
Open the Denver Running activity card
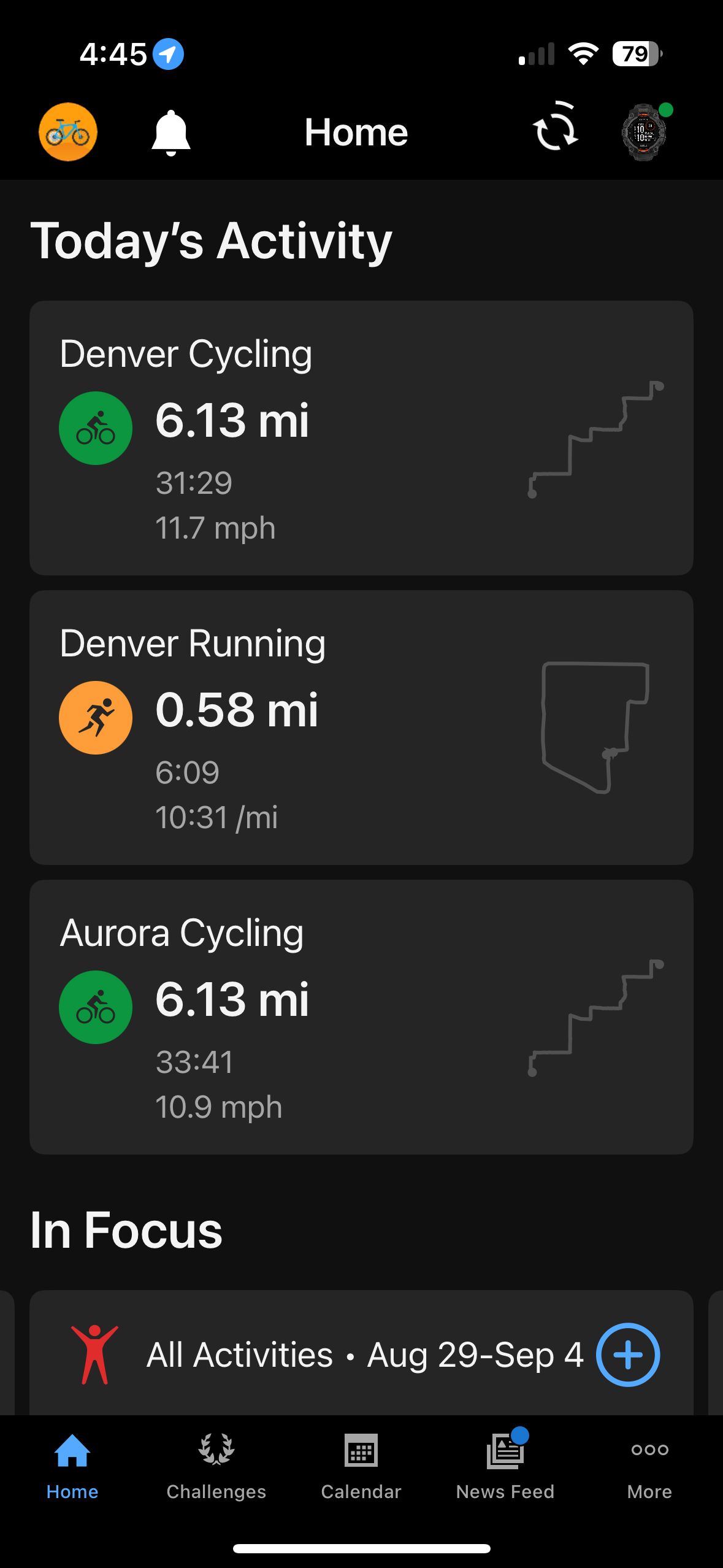click(361, 728)
